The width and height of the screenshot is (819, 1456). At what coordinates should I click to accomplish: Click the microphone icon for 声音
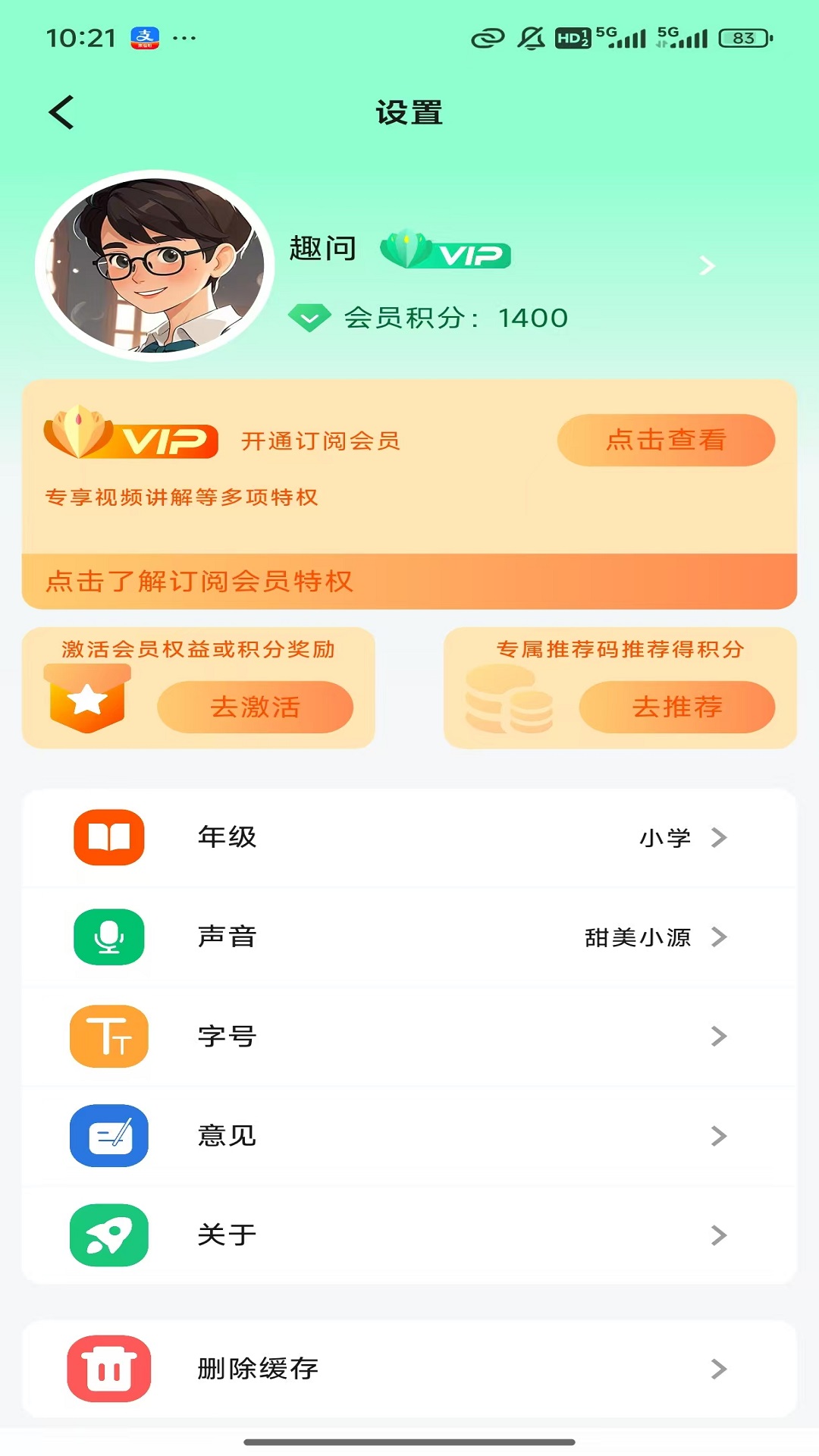[x=108, y=937]
